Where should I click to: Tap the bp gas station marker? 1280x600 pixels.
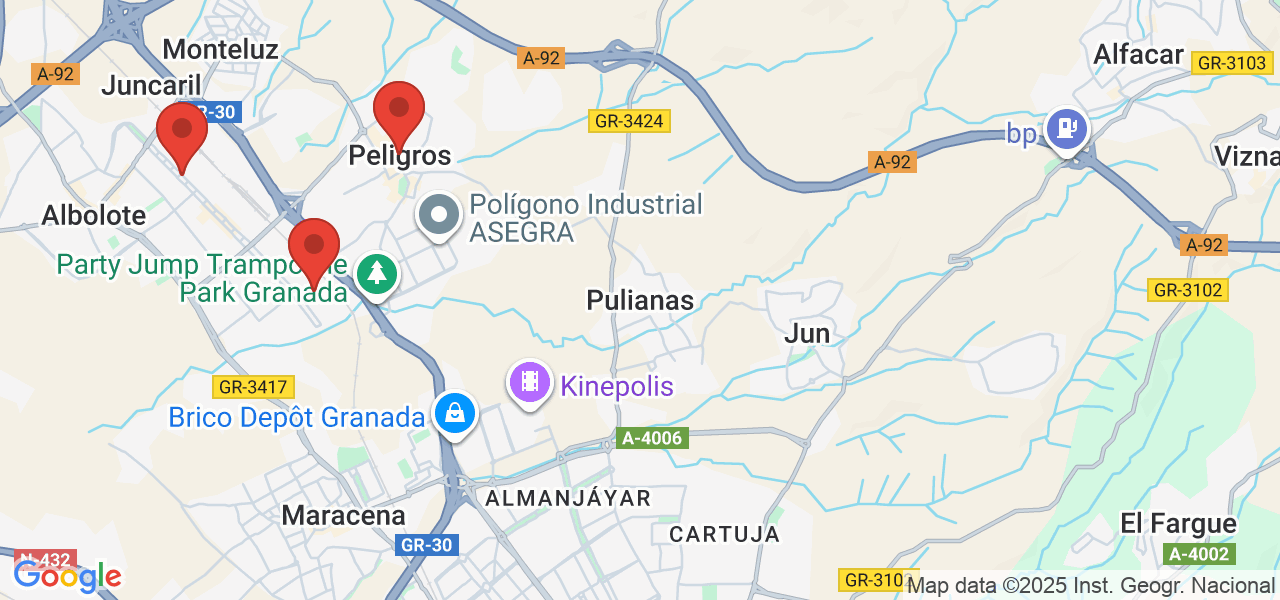click(1068, 129)
